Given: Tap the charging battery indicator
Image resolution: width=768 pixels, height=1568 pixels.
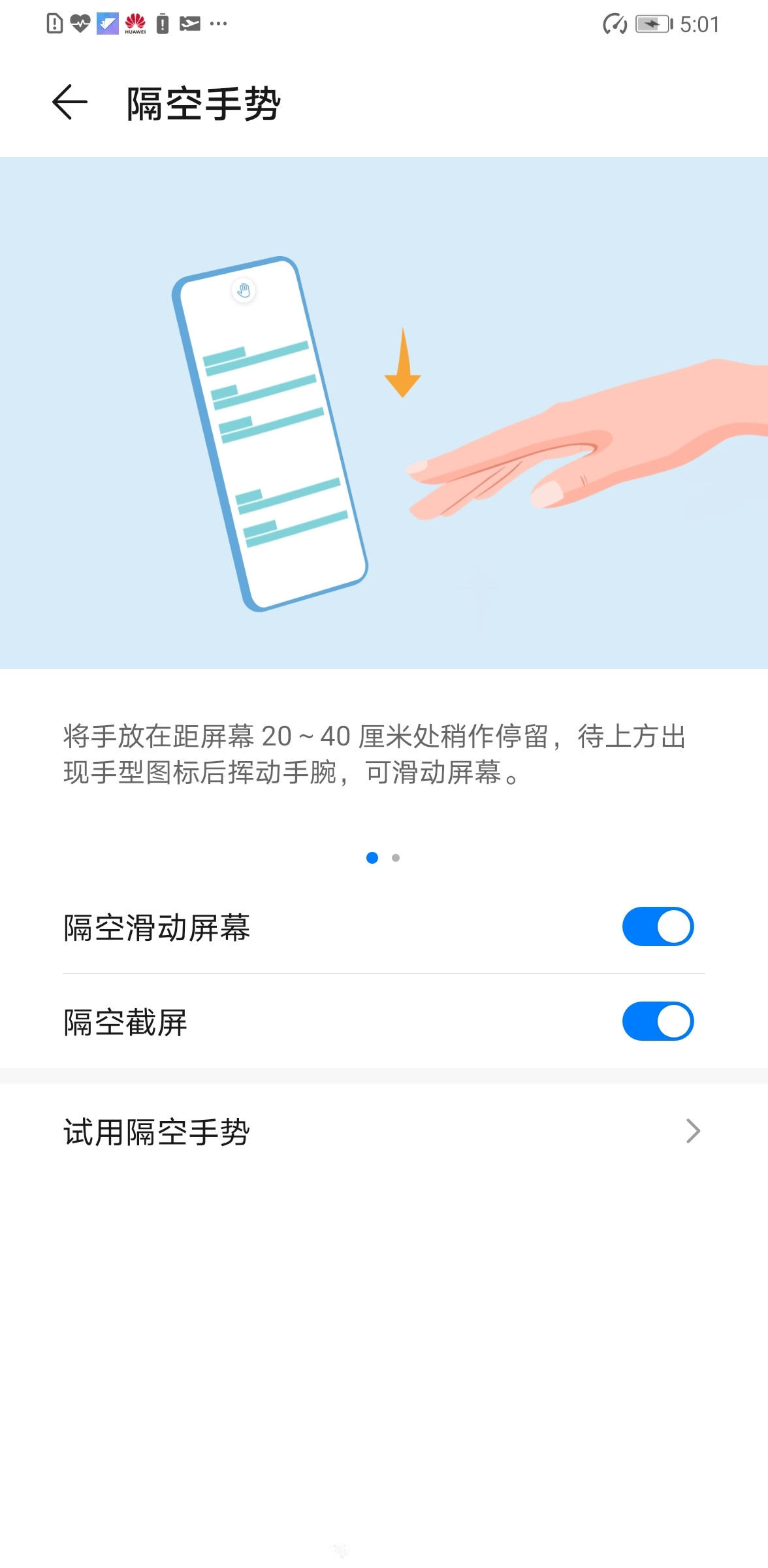Looking at the screenshot, I should pos(652,23).
